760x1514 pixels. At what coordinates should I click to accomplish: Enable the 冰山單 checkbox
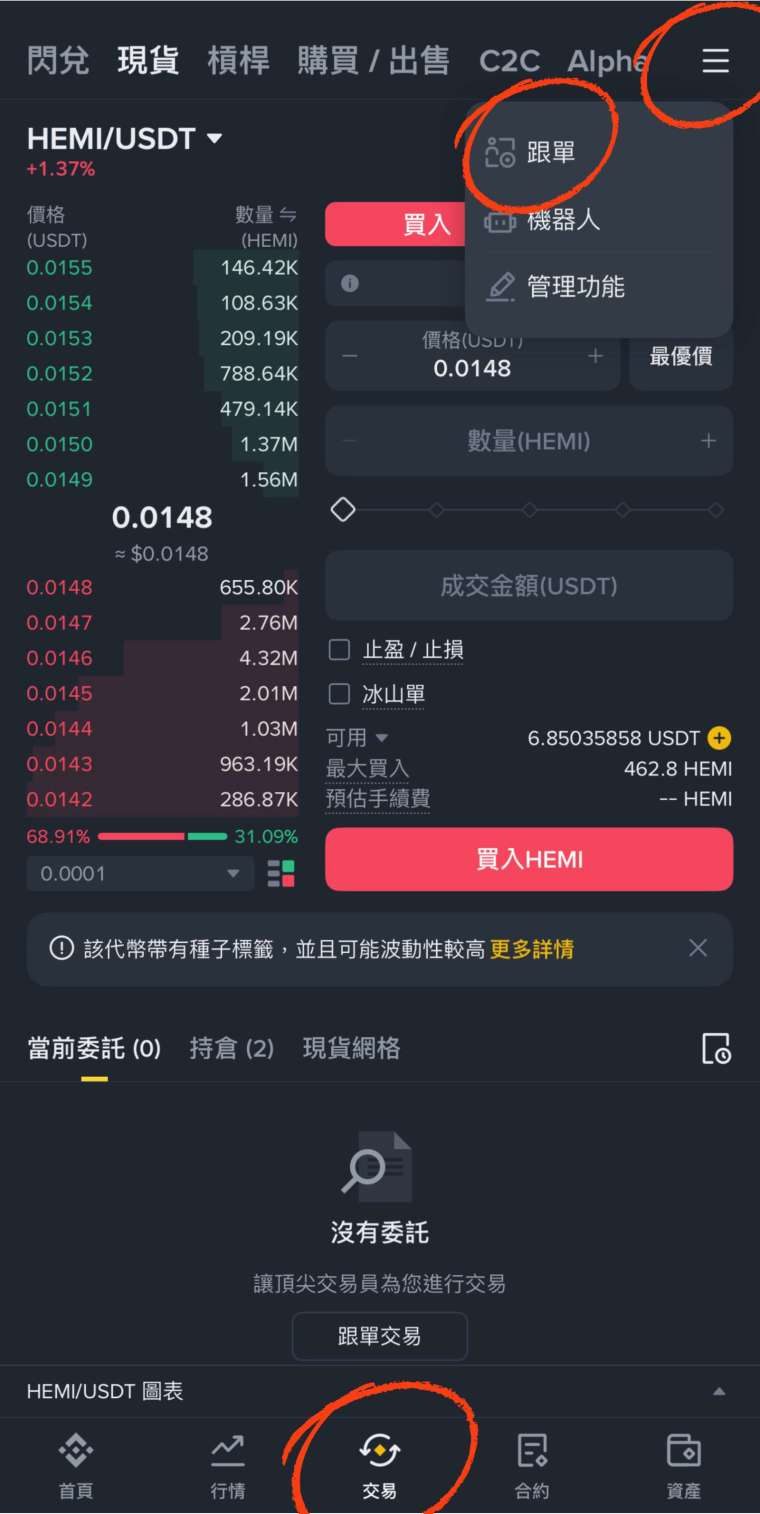click(340, 694)
